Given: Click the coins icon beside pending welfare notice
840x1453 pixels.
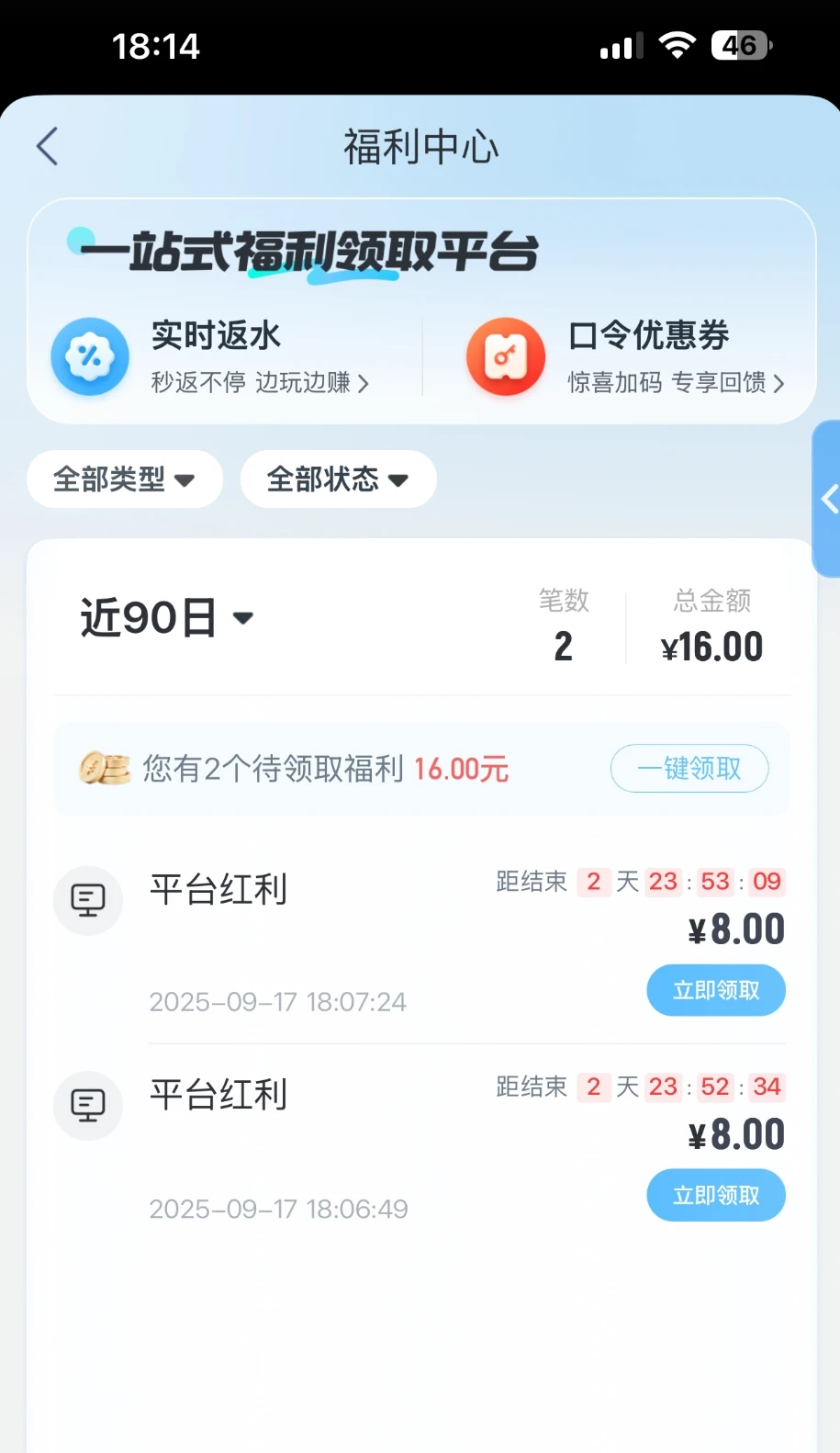Looking at the screenshot, I should (x=104, y=768).
